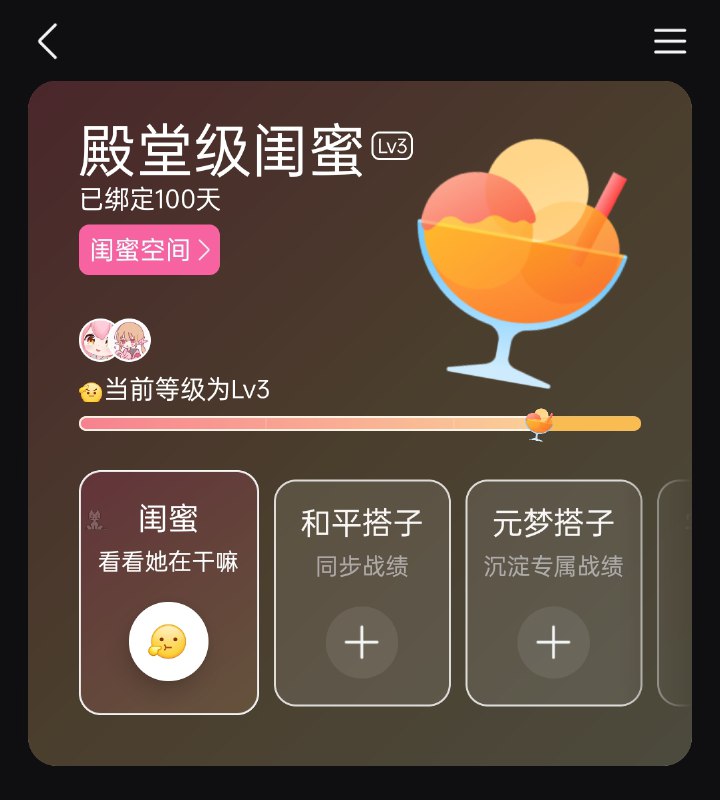Tap the level progress bar
The image size is (720, 800).
point(300,423)
